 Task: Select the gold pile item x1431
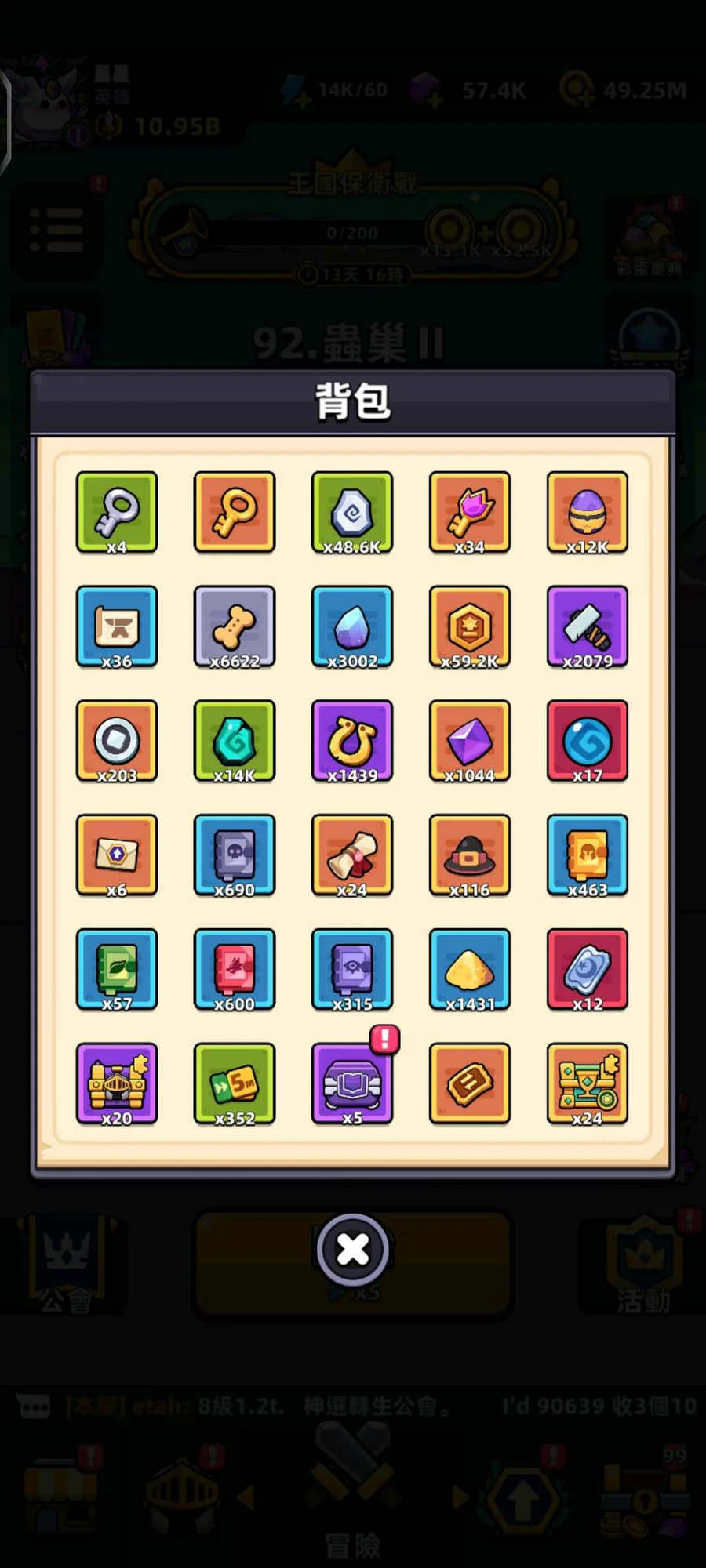tap(470, 969)
